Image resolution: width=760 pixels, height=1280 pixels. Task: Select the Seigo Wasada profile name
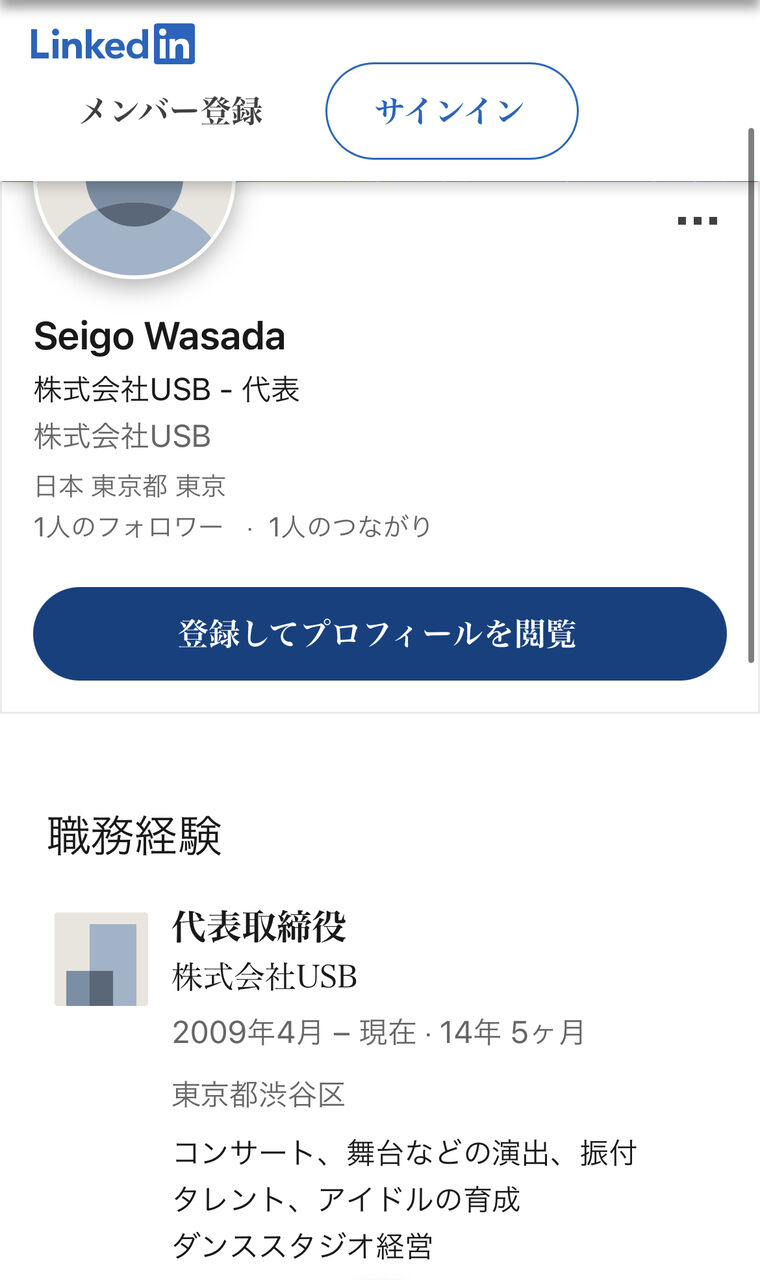click(159, 337)
